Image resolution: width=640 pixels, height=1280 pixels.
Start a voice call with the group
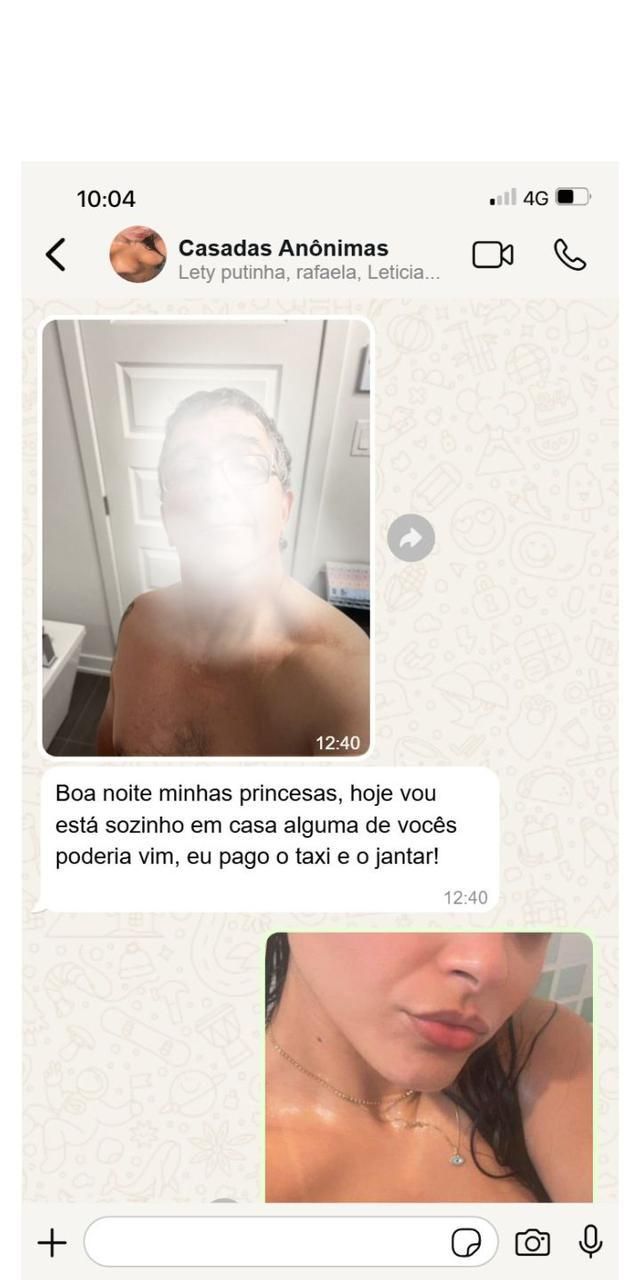click(x=570, y=255)
